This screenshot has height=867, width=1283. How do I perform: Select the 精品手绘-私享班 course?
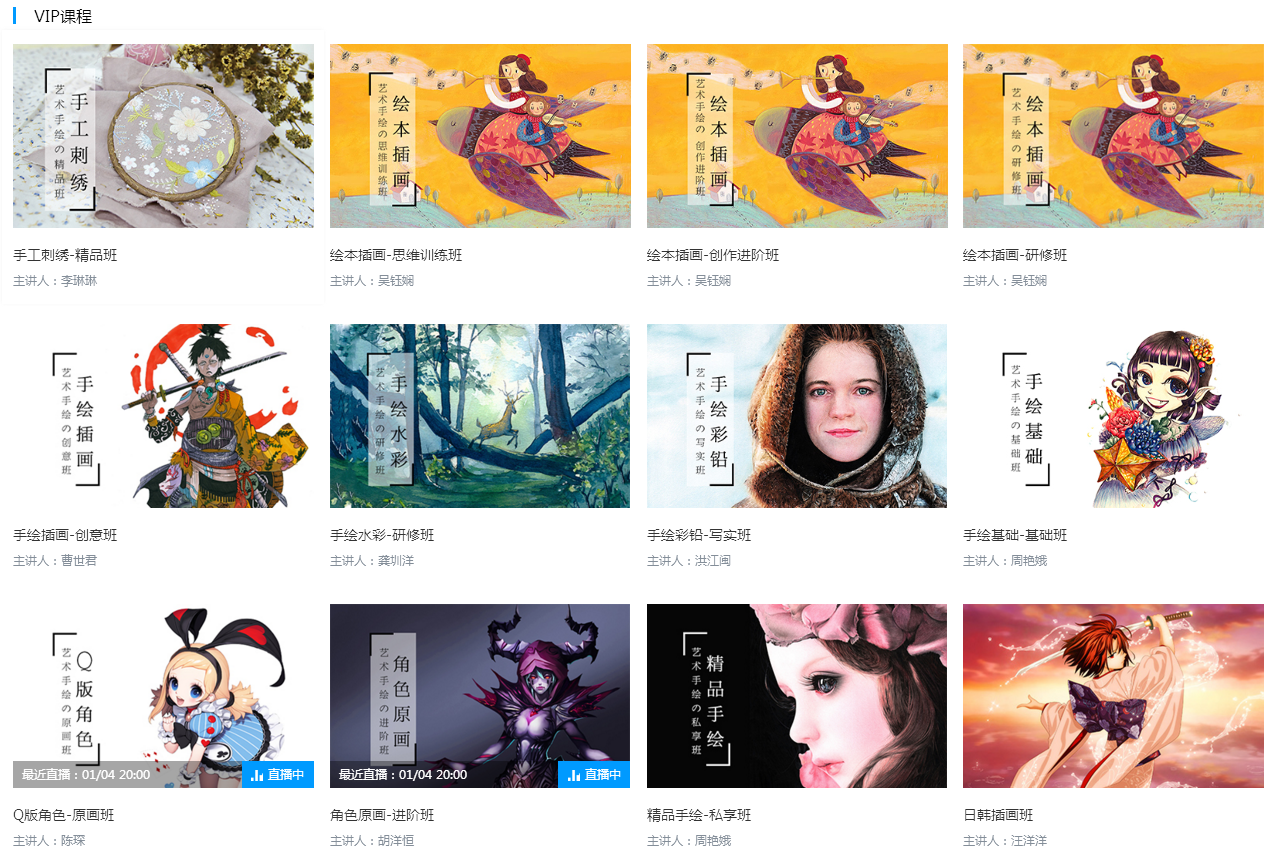[x=797, y=696]
